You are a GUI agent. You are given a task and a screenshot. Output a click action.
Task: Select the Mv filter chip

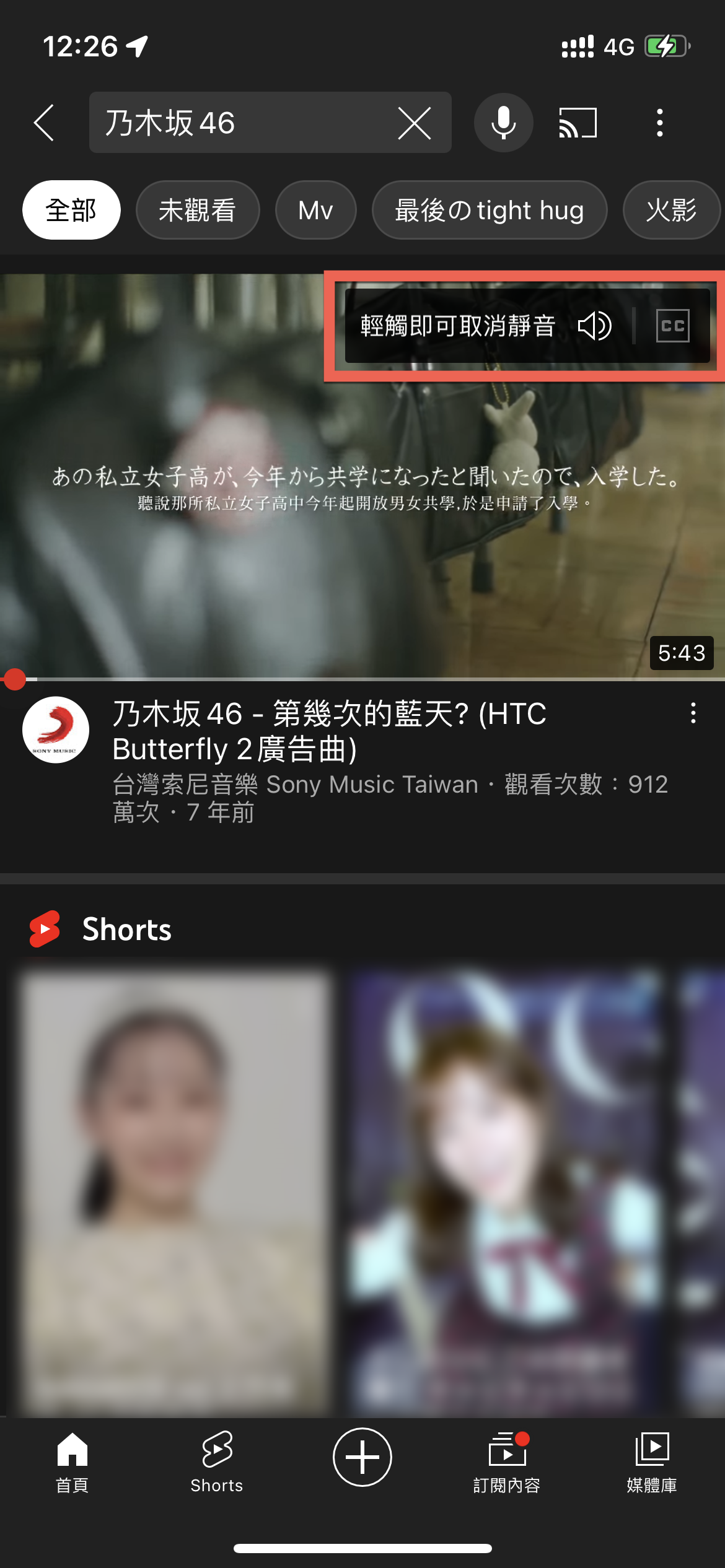(x=315, y=210)
